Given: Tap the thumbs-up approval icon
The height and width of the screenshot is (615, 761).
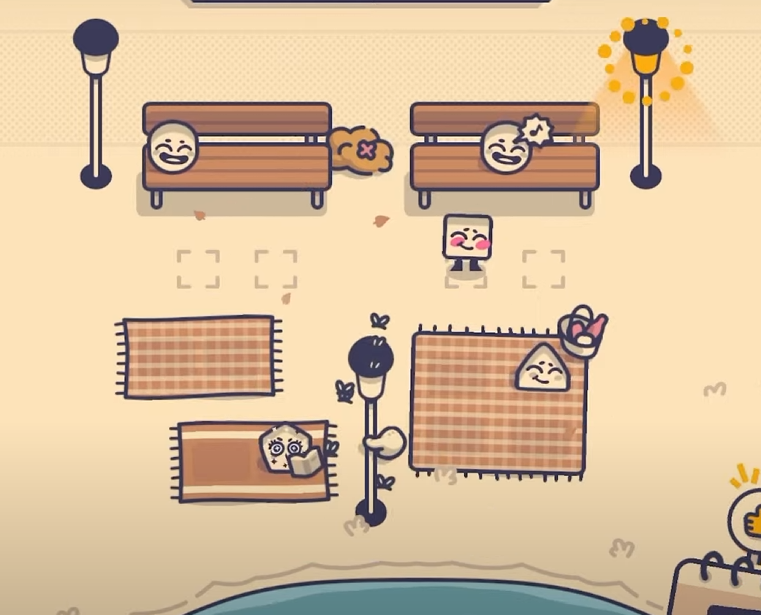Looking at the screenshot, I should [x=748, y=514].
